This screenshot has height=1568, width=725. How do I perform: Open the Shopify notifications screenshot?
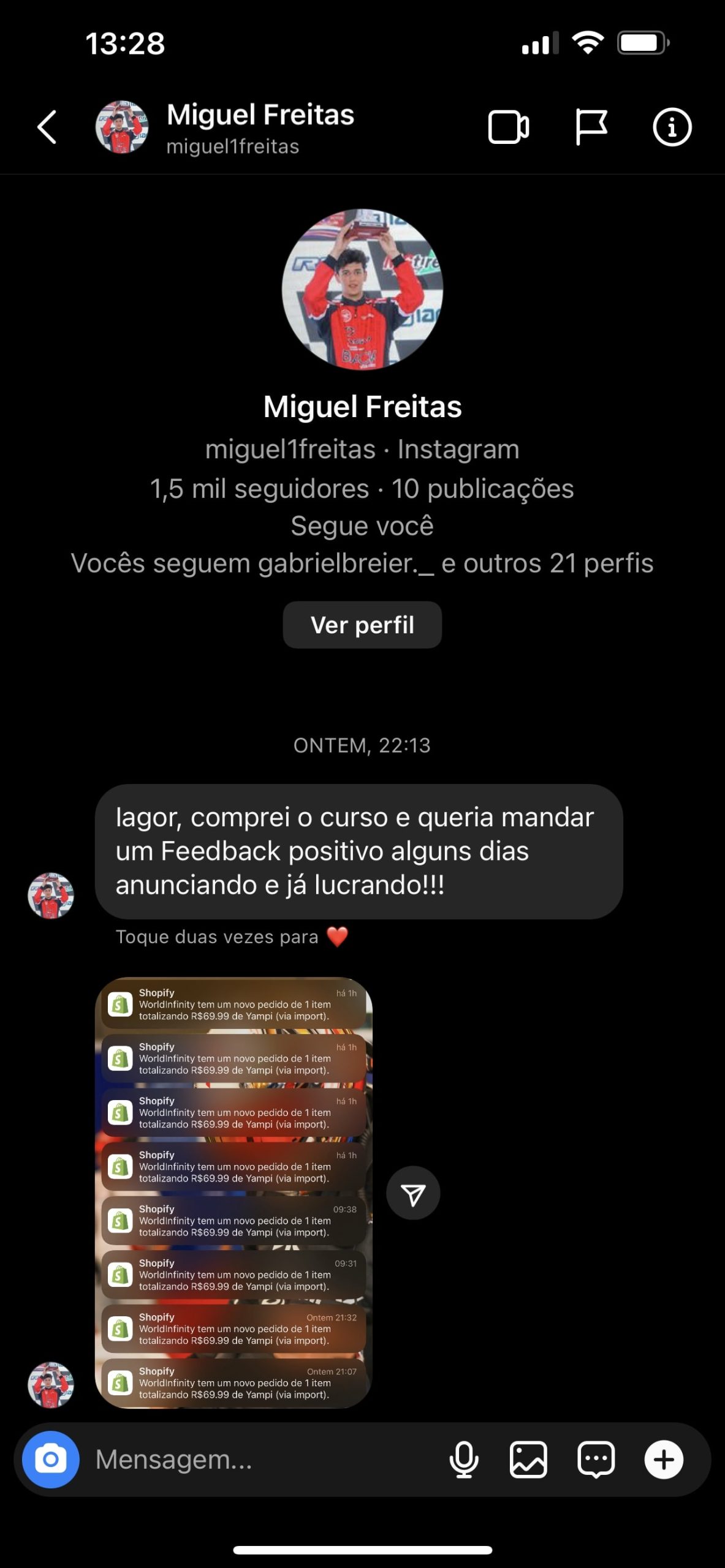pos(233,1192)
